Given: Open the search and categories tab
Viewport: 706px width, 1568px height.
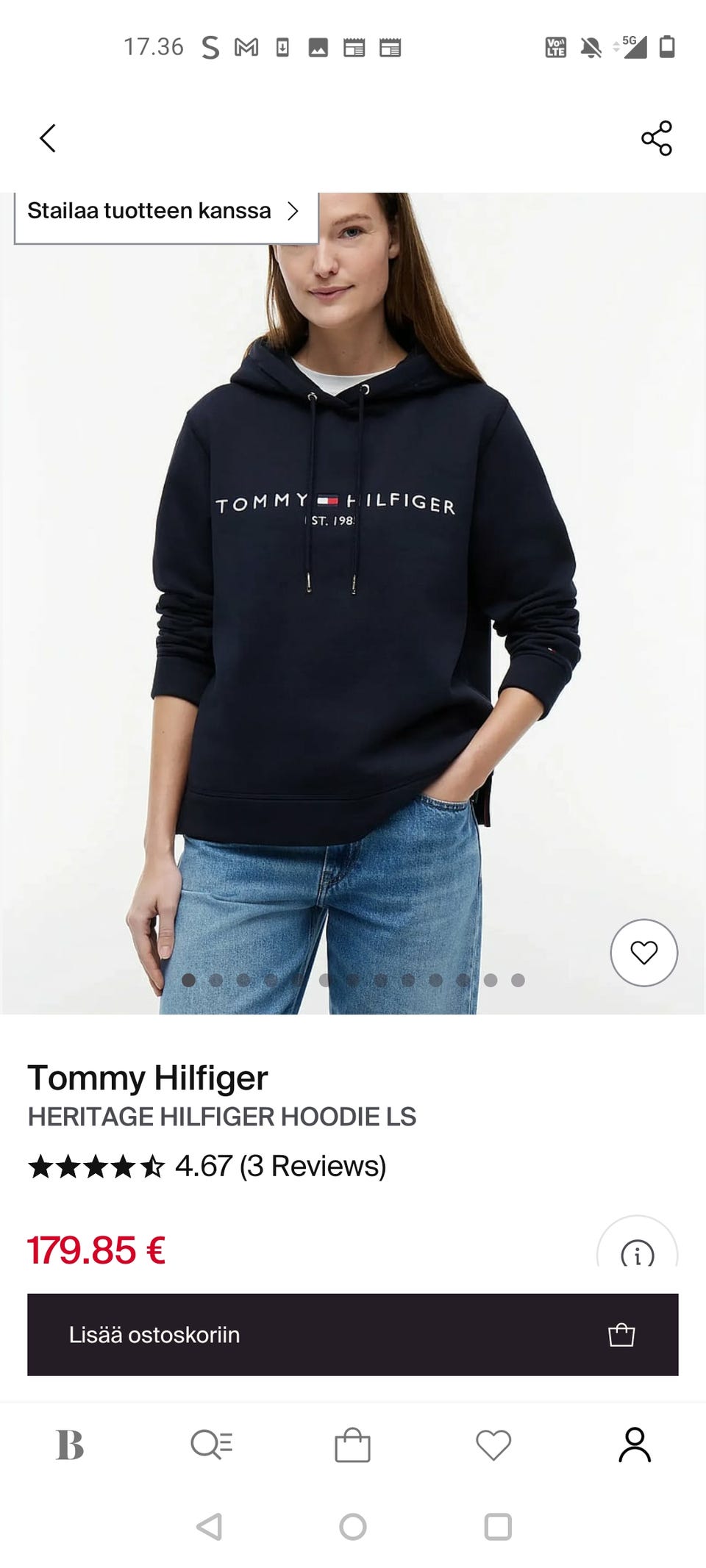Looking at the screenshot, I should tap(211, 1445).
